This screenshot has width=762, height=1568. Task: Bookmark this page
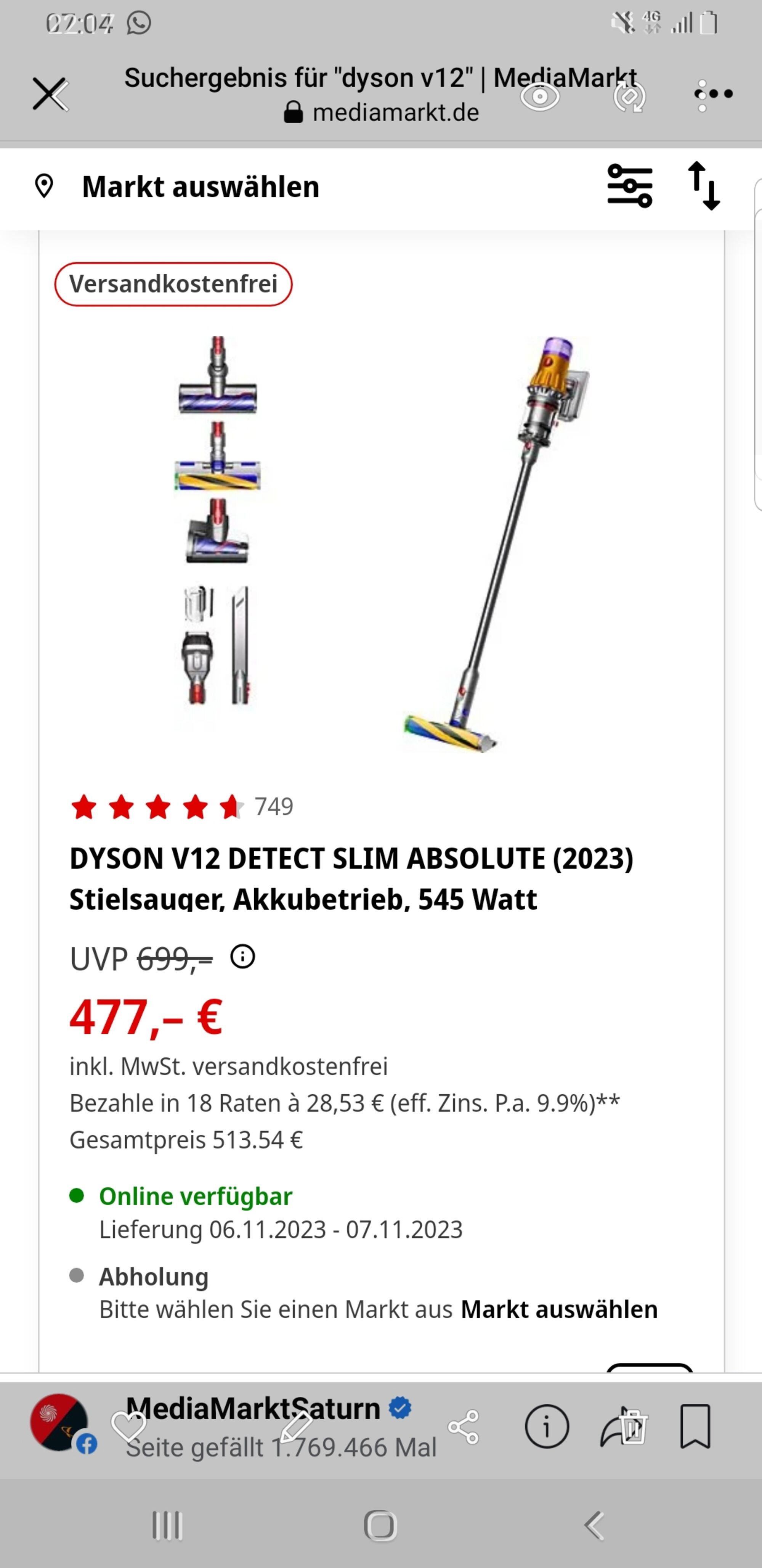point(695,1426)
